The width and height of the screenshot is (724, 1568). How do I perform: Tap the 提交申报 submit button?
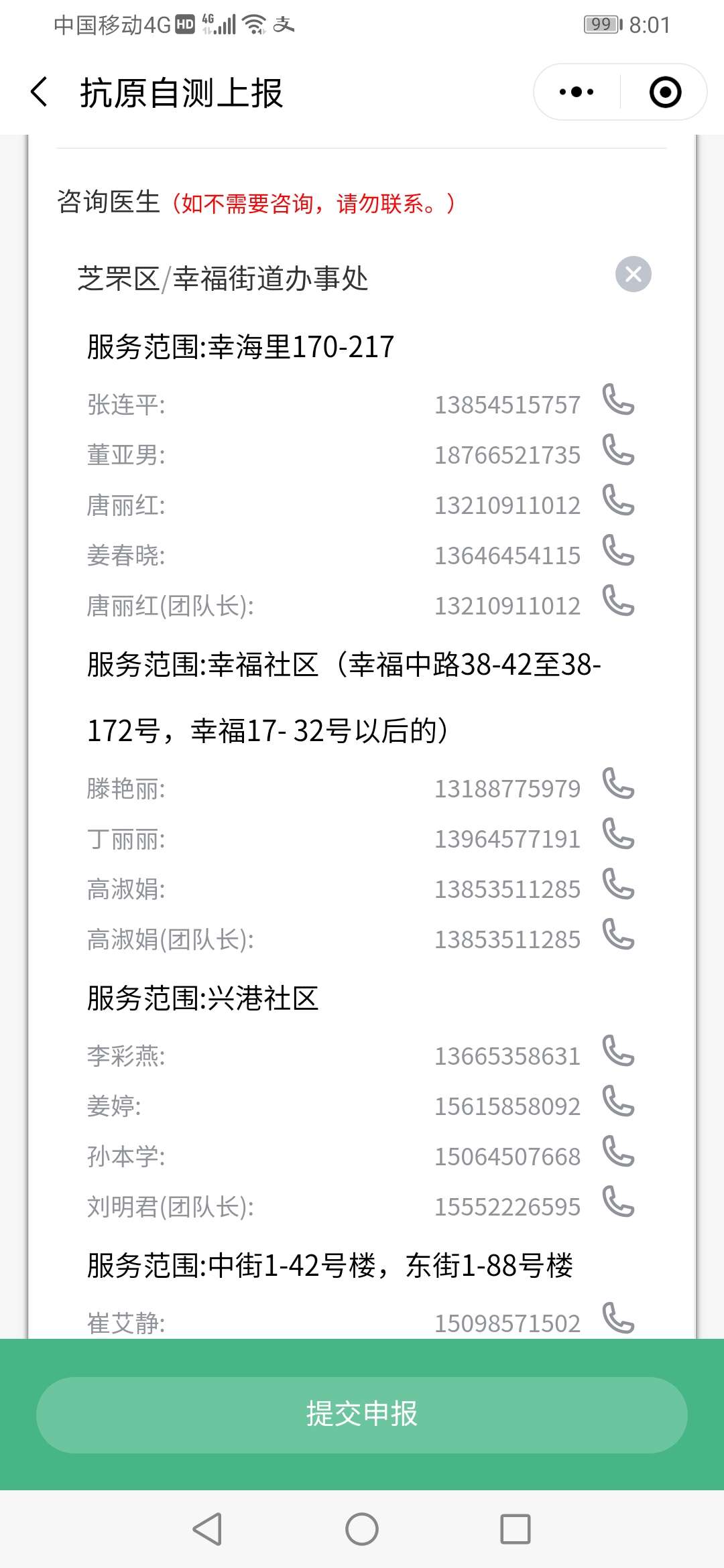coord(362,1415)
